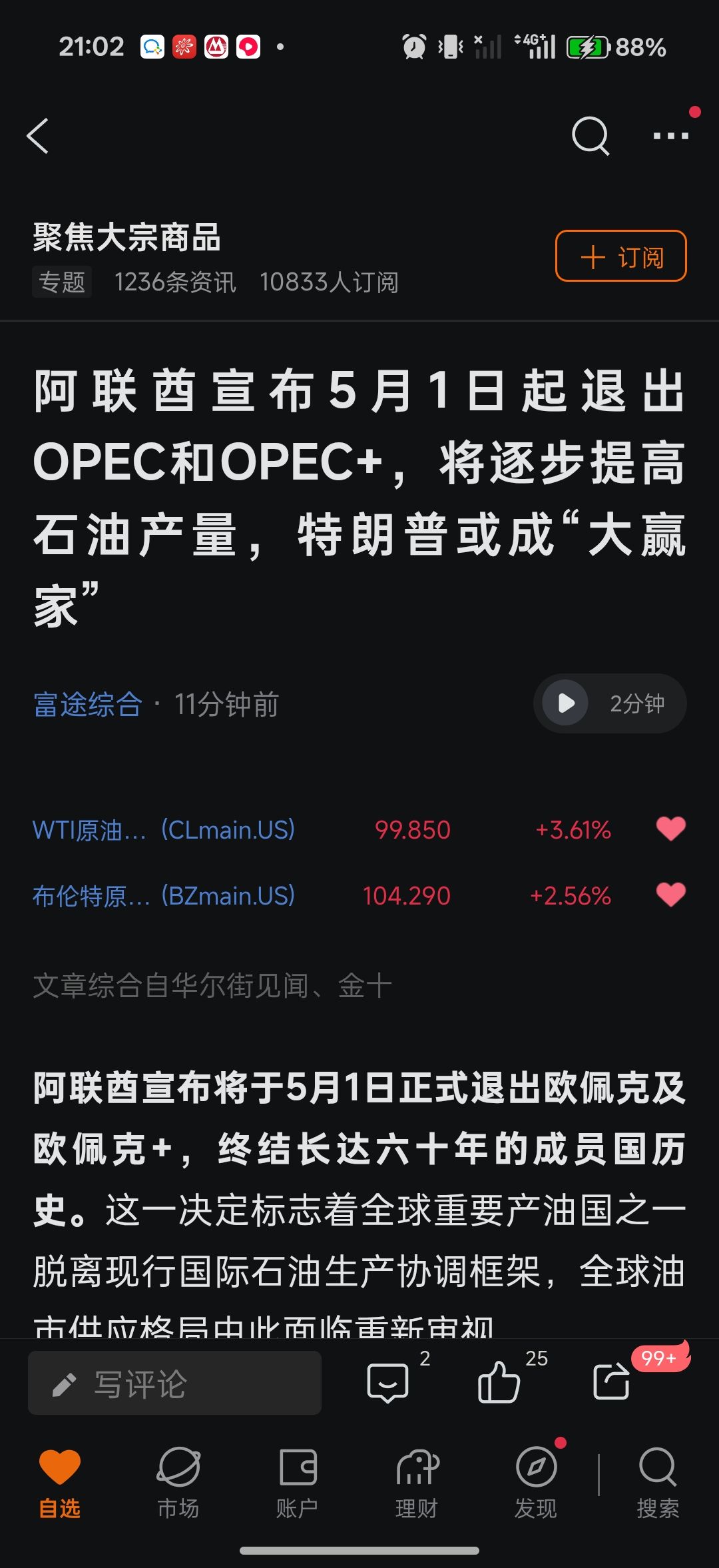This screenshot has height=1568, width=719.
Task: Open the 富途综合 source link
Action: [x=88, y=705]
